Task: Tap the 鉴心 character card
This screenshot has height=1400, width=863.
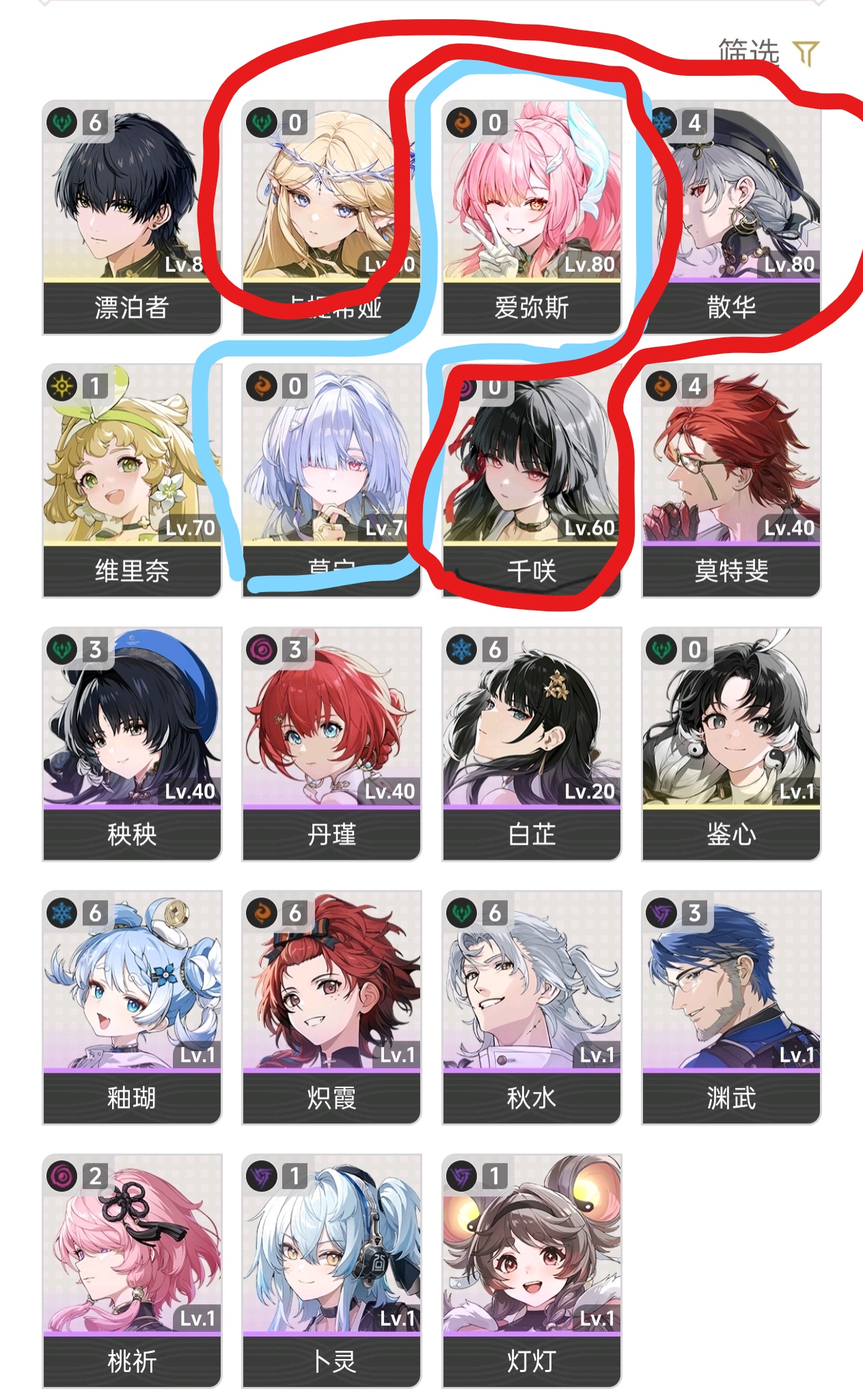Action: coord(731,744)
